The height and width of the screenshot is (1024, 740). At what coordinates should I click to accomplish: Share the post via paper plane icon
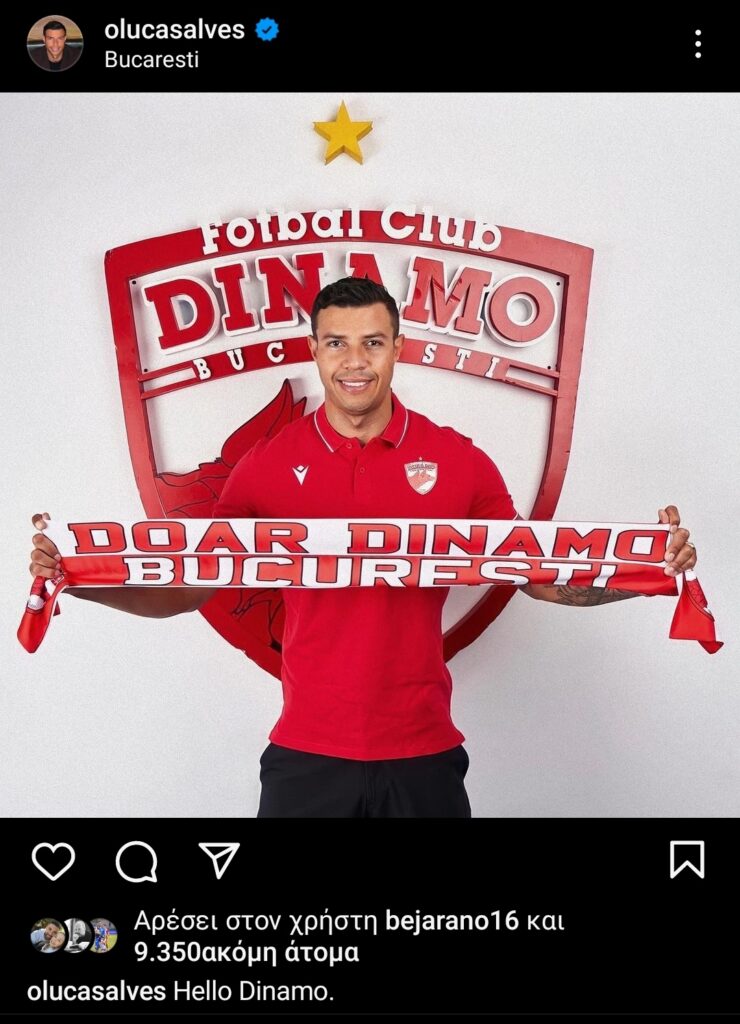pyautogui.click(x=218, y=860)
